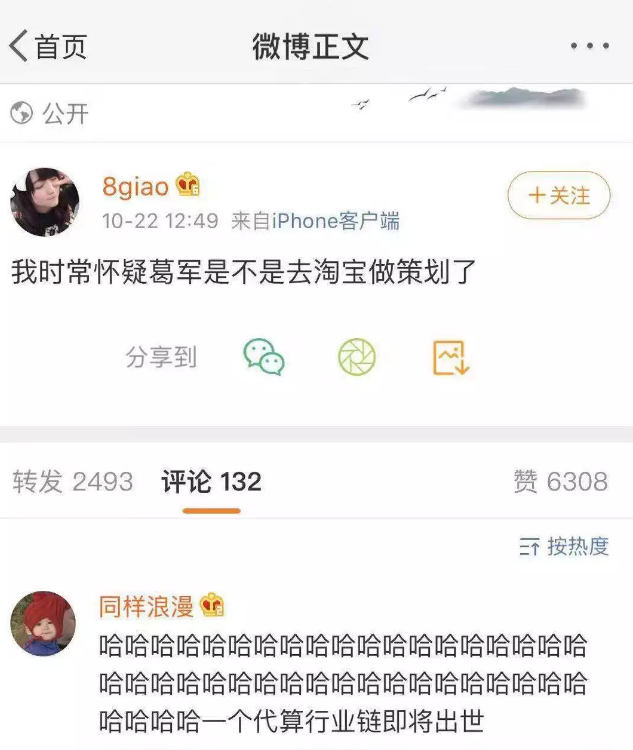This screenshot has width=633, height=750.
Task: Change comment sorting via 按热度
Action: 564,546
